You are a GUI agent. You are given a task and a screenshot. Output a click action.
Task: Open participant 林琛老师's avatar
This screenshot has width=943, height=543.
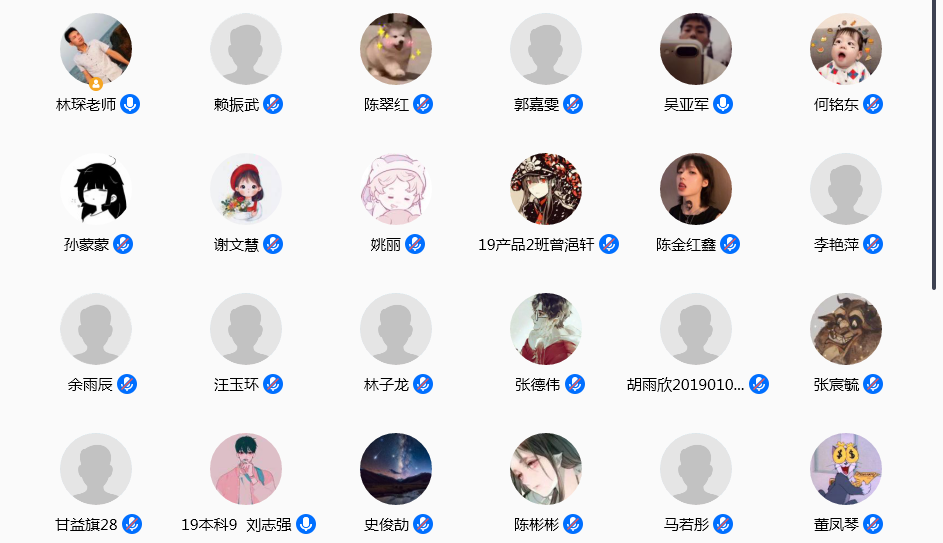click(96, 49)
